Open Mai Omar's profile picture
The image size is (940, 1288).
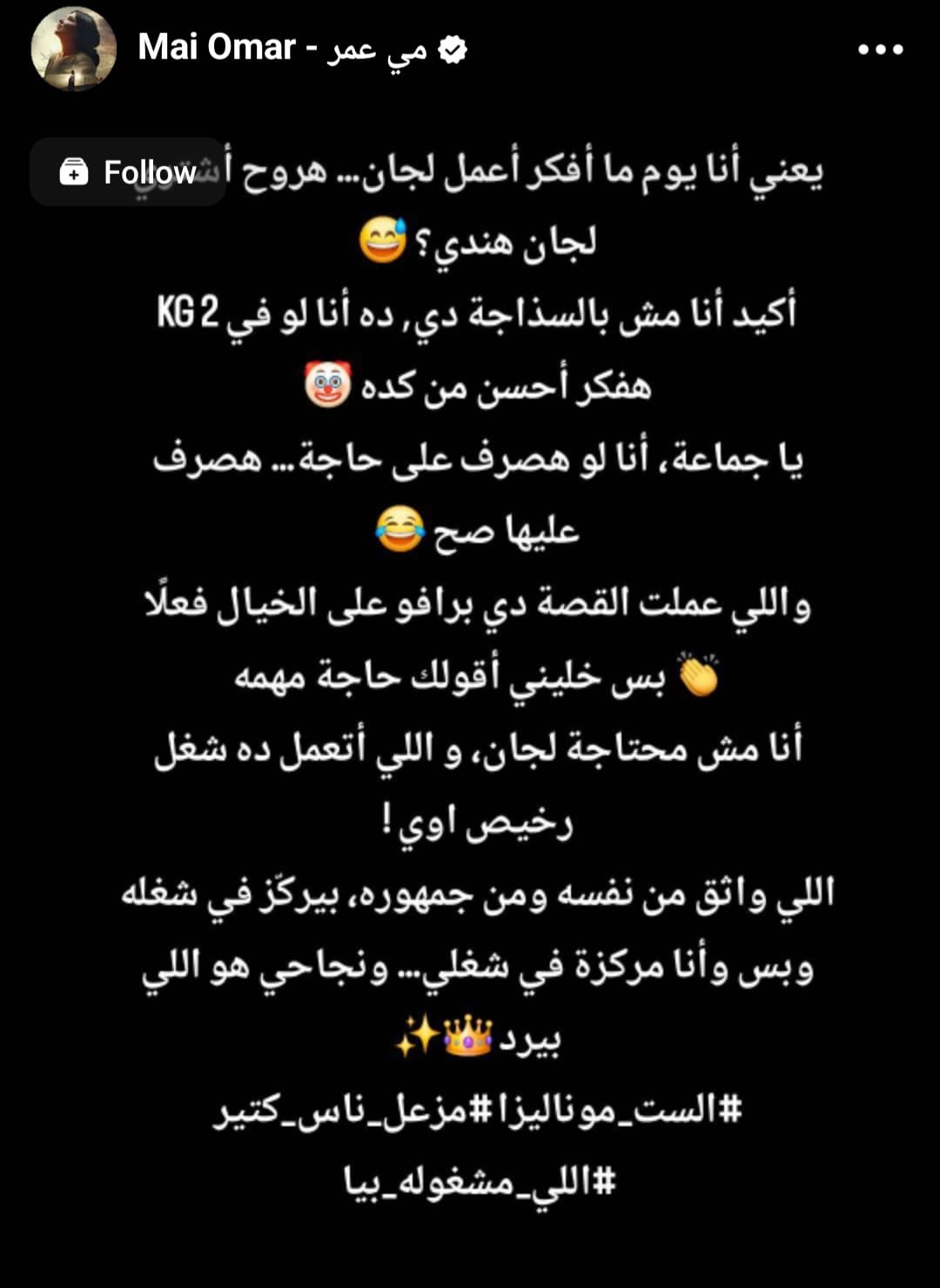tap(73, 50)
